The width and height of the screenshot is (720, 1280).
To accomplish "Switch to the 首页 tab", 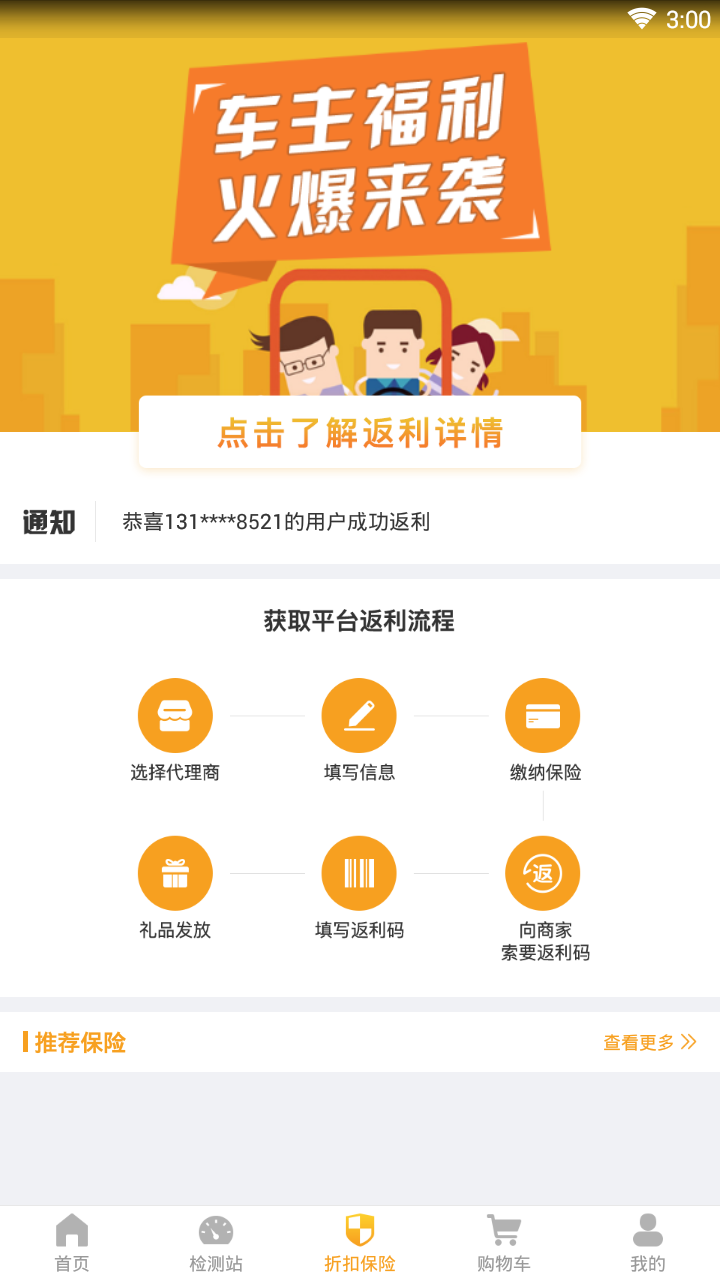I will (72, 1243).
